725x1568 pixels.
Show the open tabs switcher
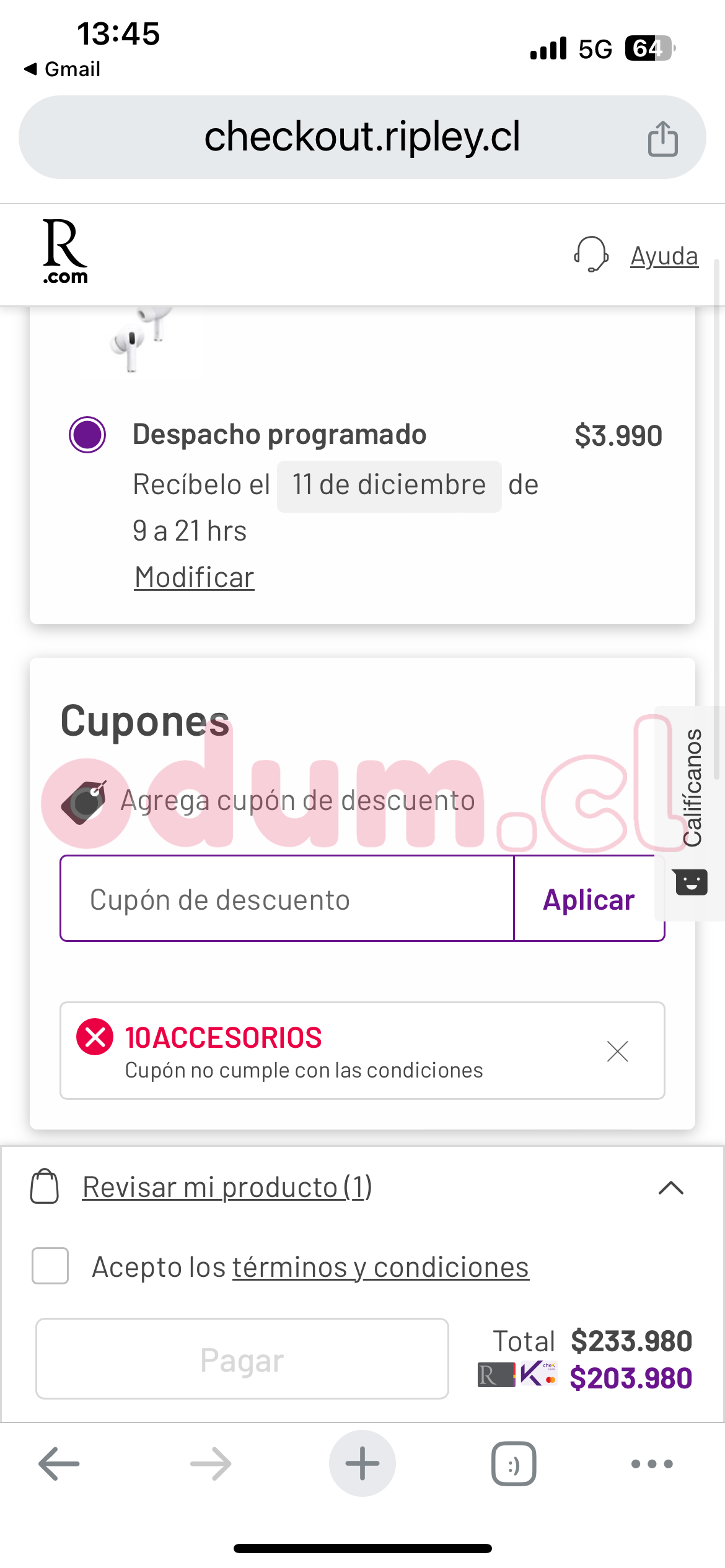[x=513, y=1464]
